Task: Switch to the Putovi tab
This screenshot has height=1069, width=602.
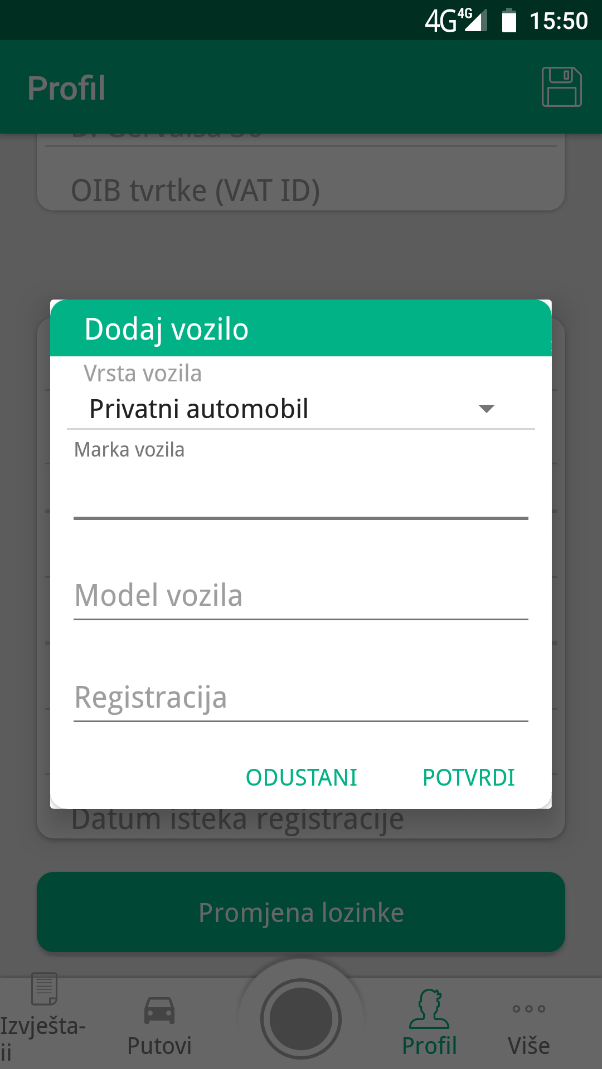Action: (x=159, y=1024)
